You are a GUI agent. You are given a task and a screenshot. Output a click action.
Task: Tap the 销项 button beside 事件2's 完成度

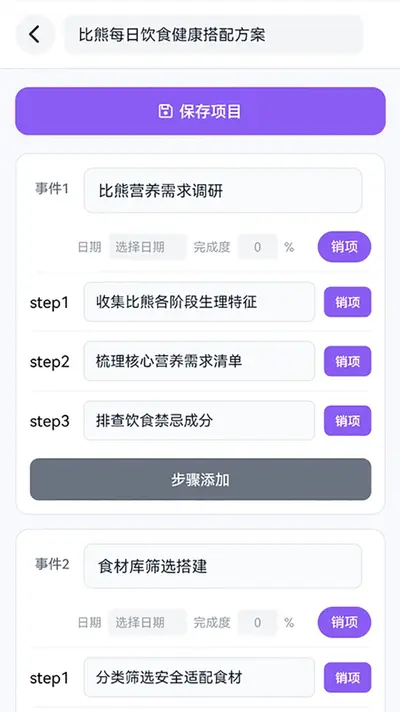click(344, 622)
